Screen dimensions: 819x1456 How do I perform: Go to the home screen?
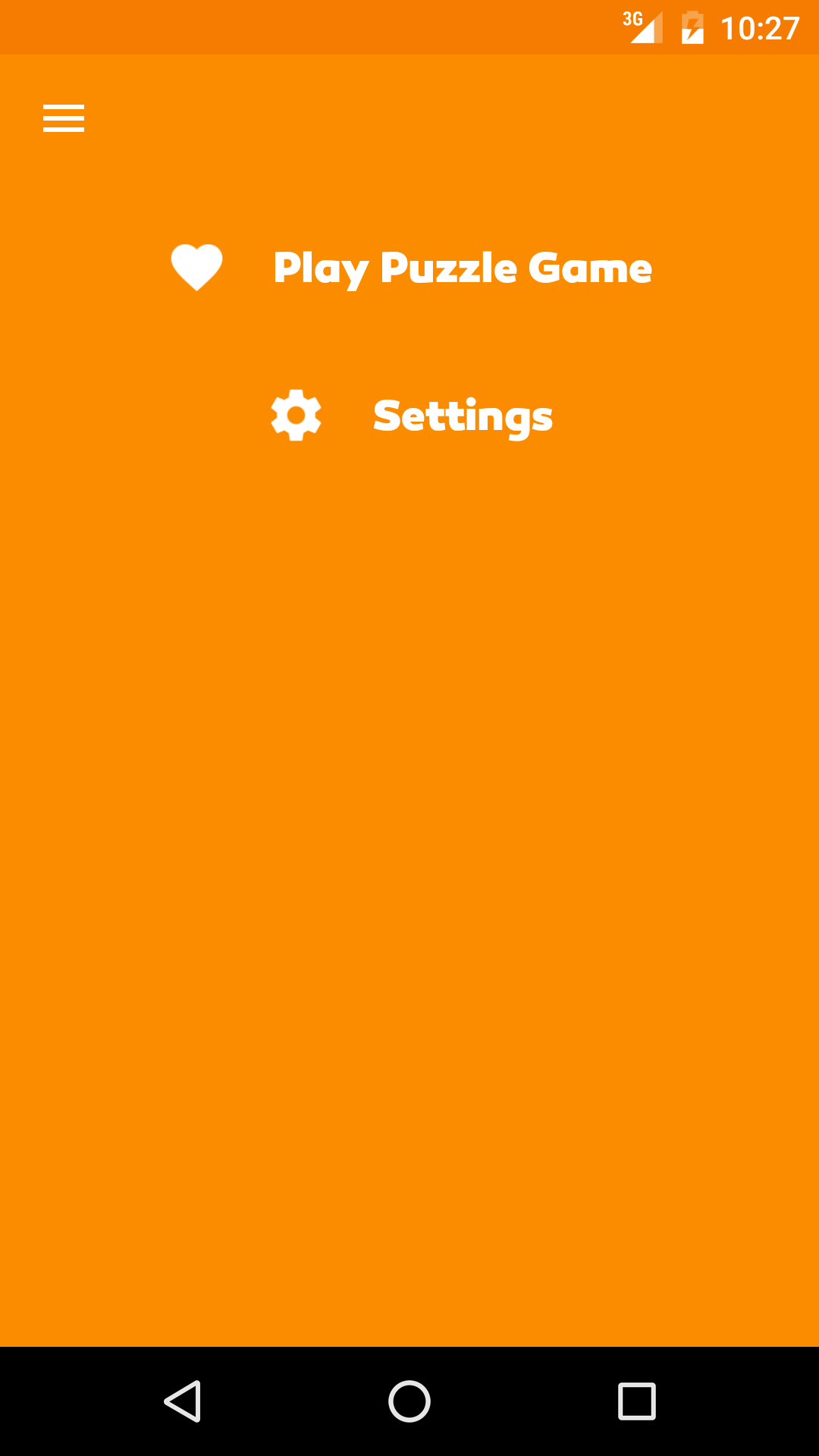tap(409, 1401)
